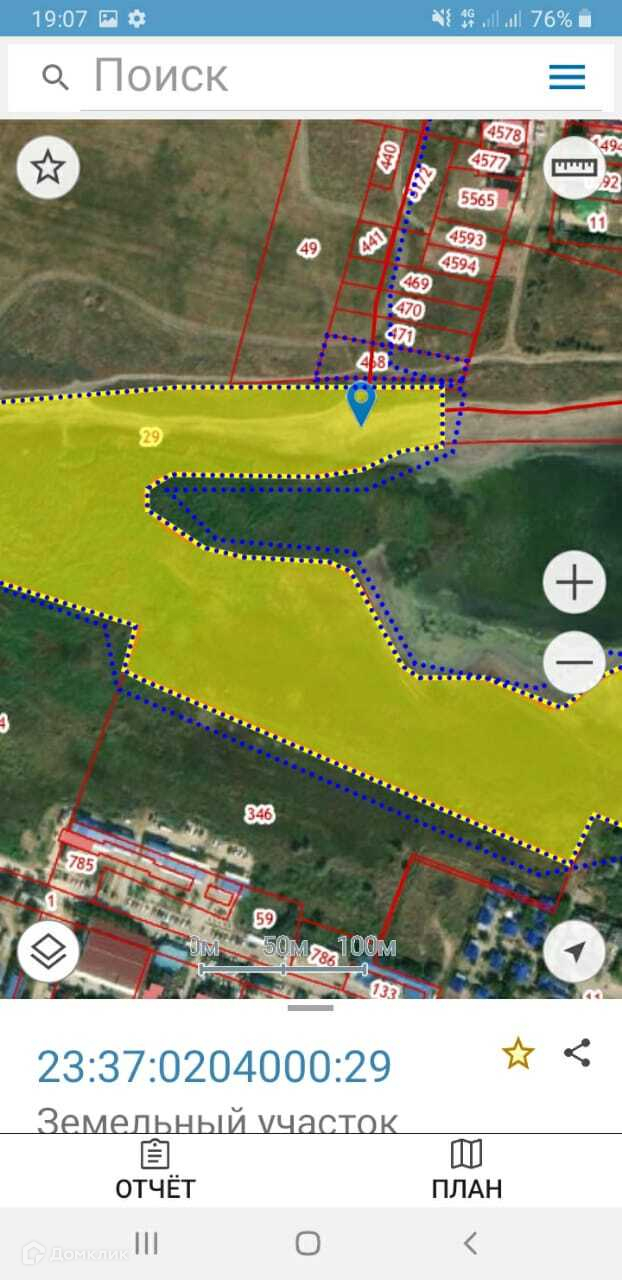
Task: Zoom out the map with minus
Action: tap(574, 662)
